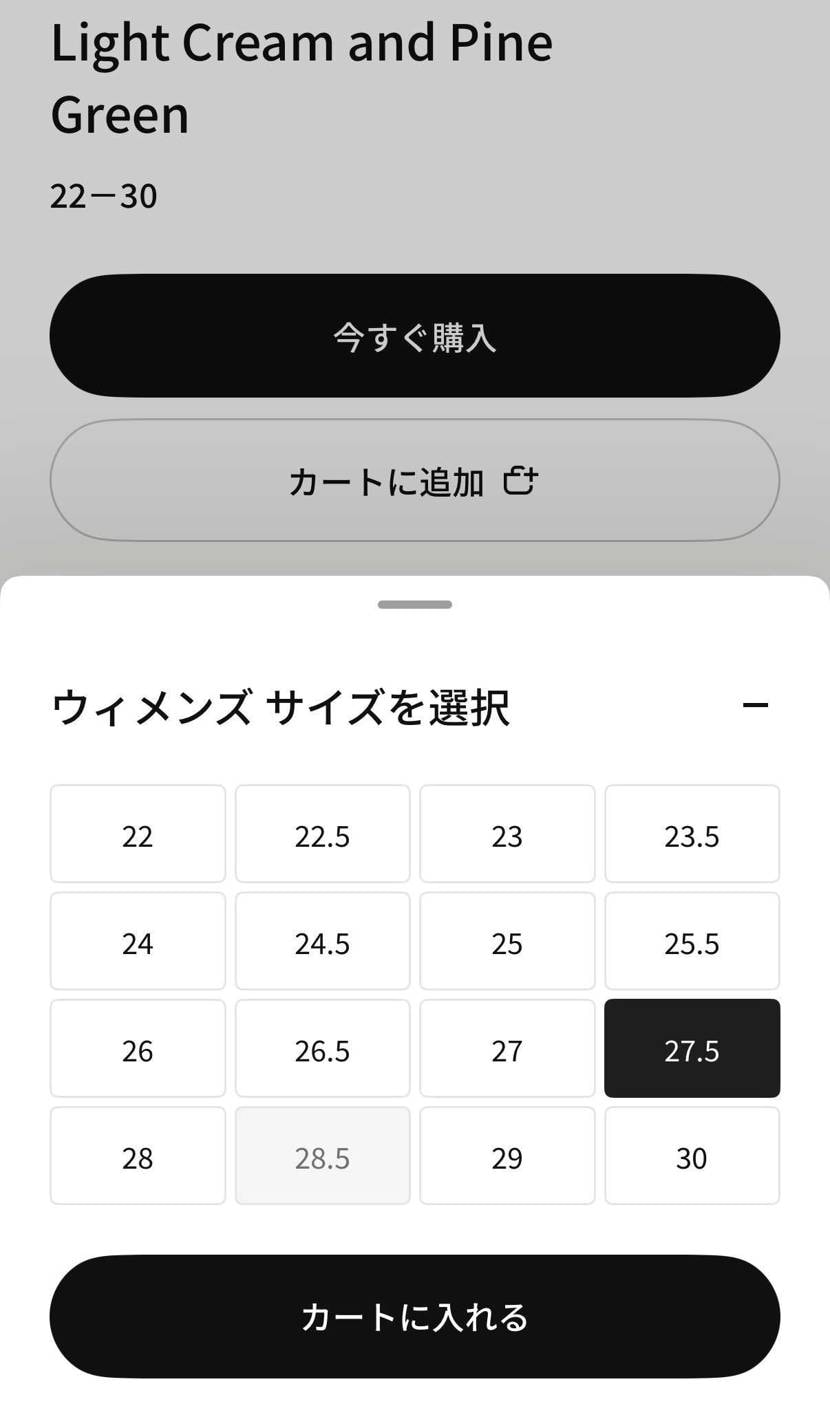Choose size 26.5

pos(322,1049)
